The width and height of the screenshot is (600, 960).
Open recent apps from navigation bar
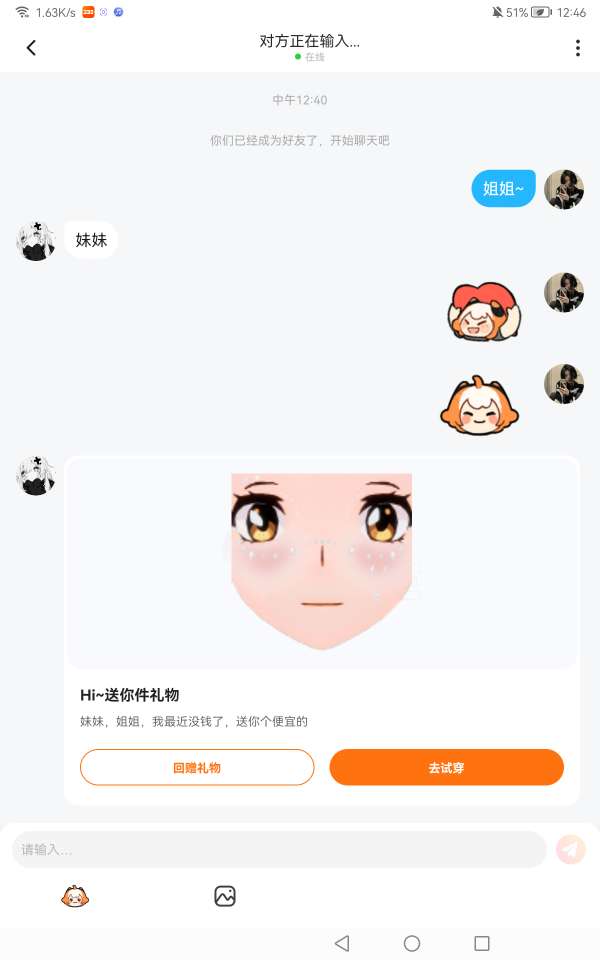482,943
